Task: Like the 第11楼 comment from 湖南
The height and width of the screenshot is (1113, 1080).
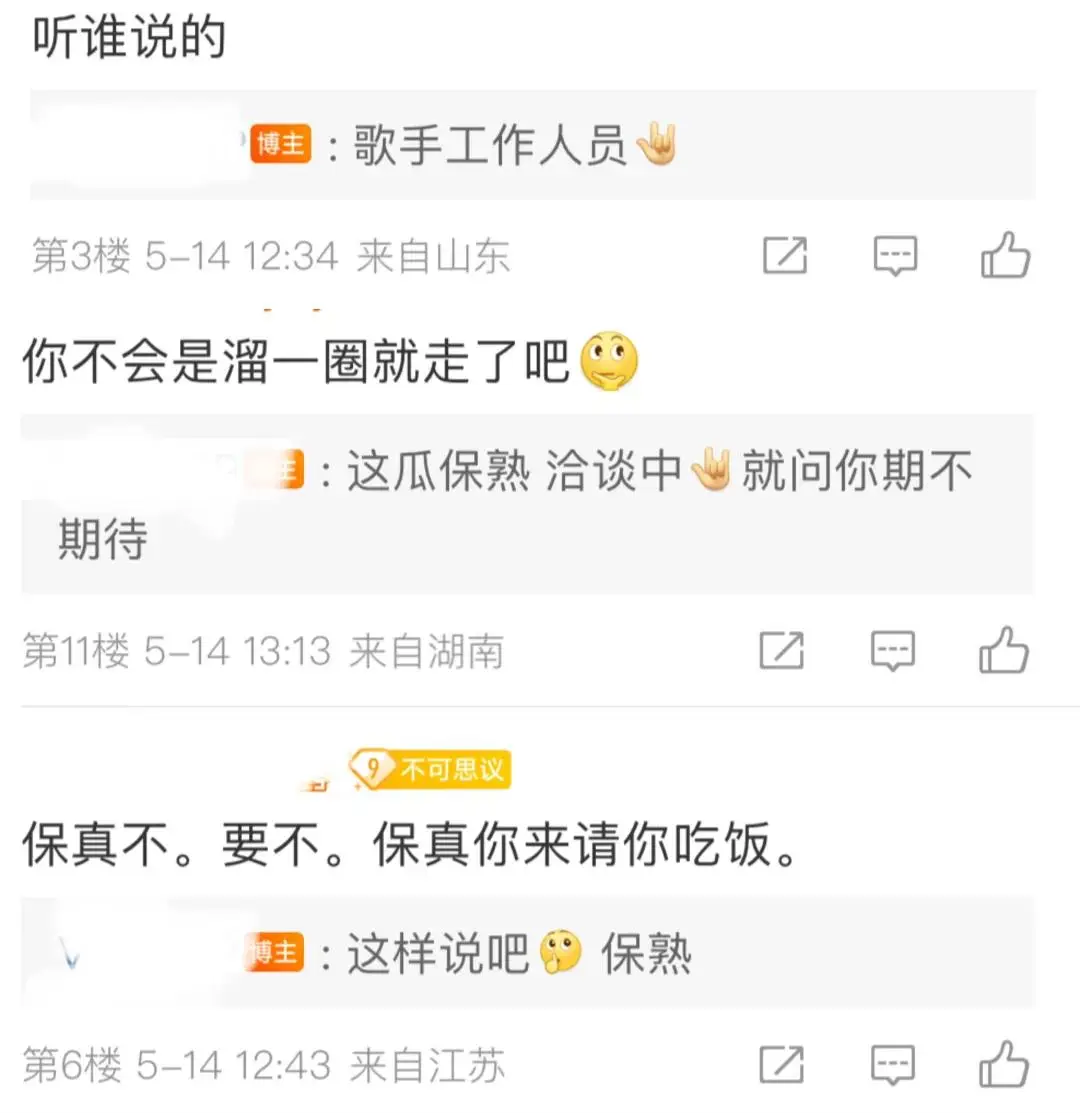Action: 1003,651
